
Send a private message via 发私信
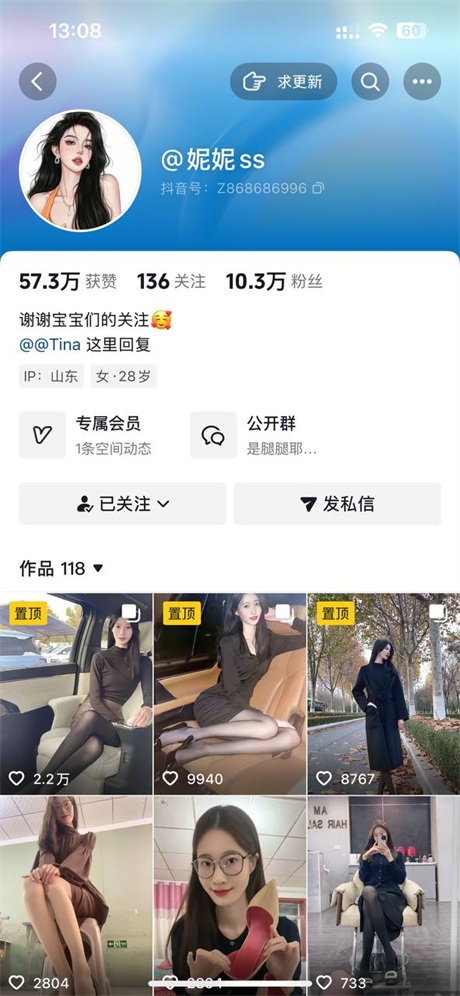point(337,504)
